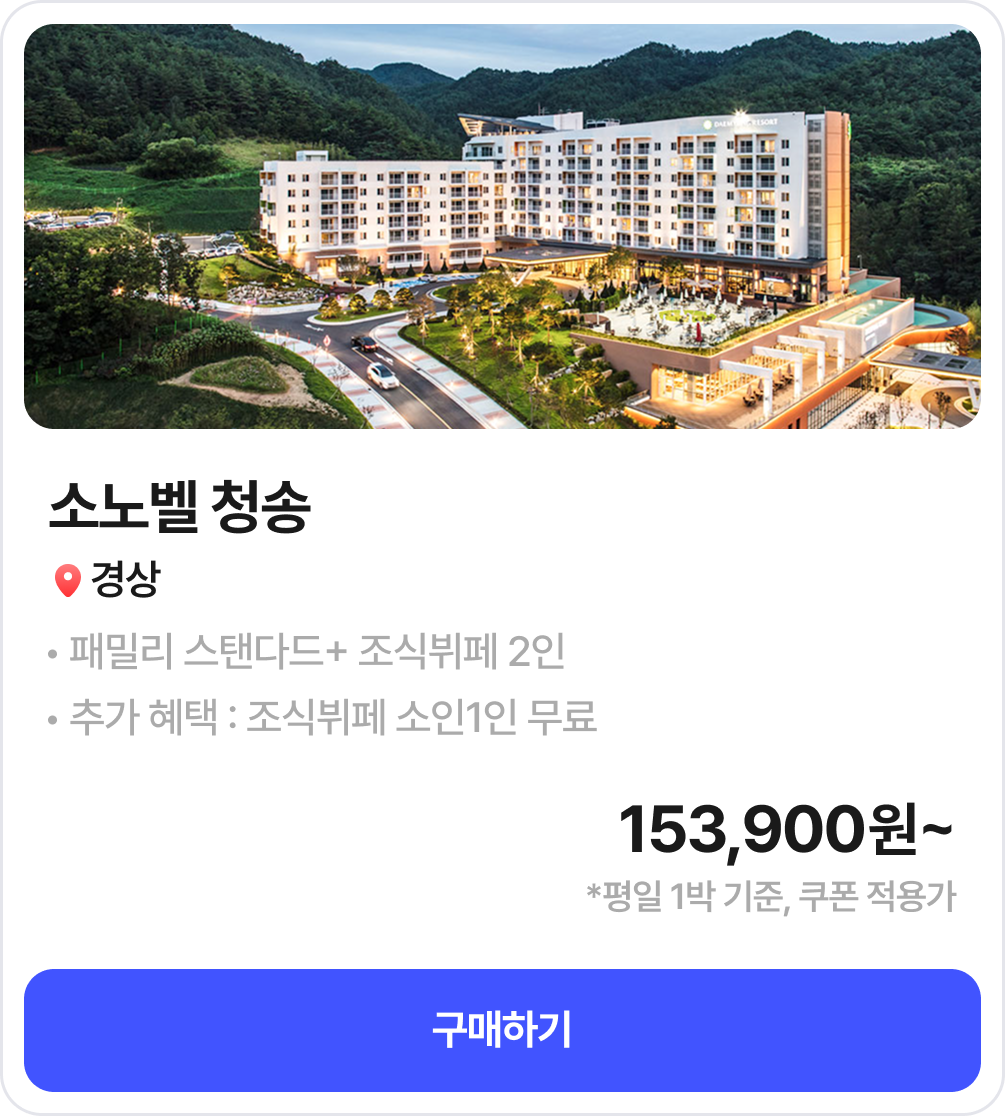Tap the 구매하기 purchase button
The image size is (1005, 1116).
pos(502,1030)
